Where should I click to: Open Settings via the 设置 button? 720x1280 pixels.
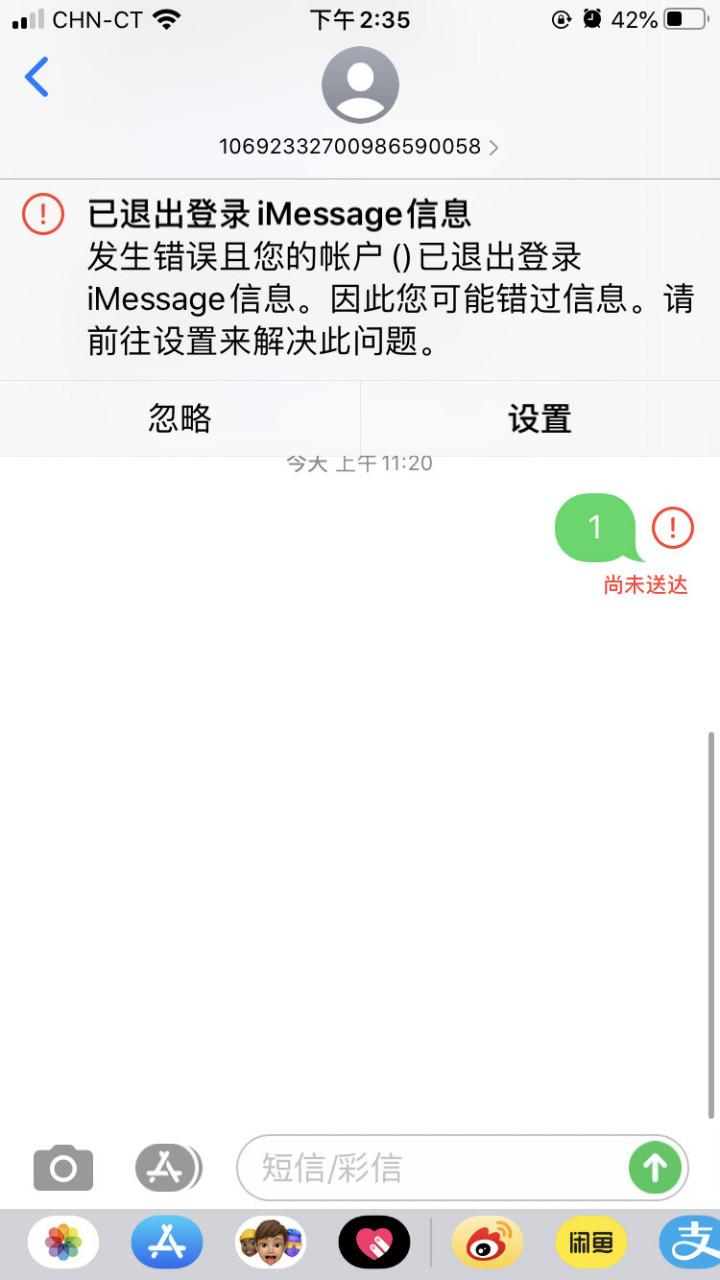[540, 419]
